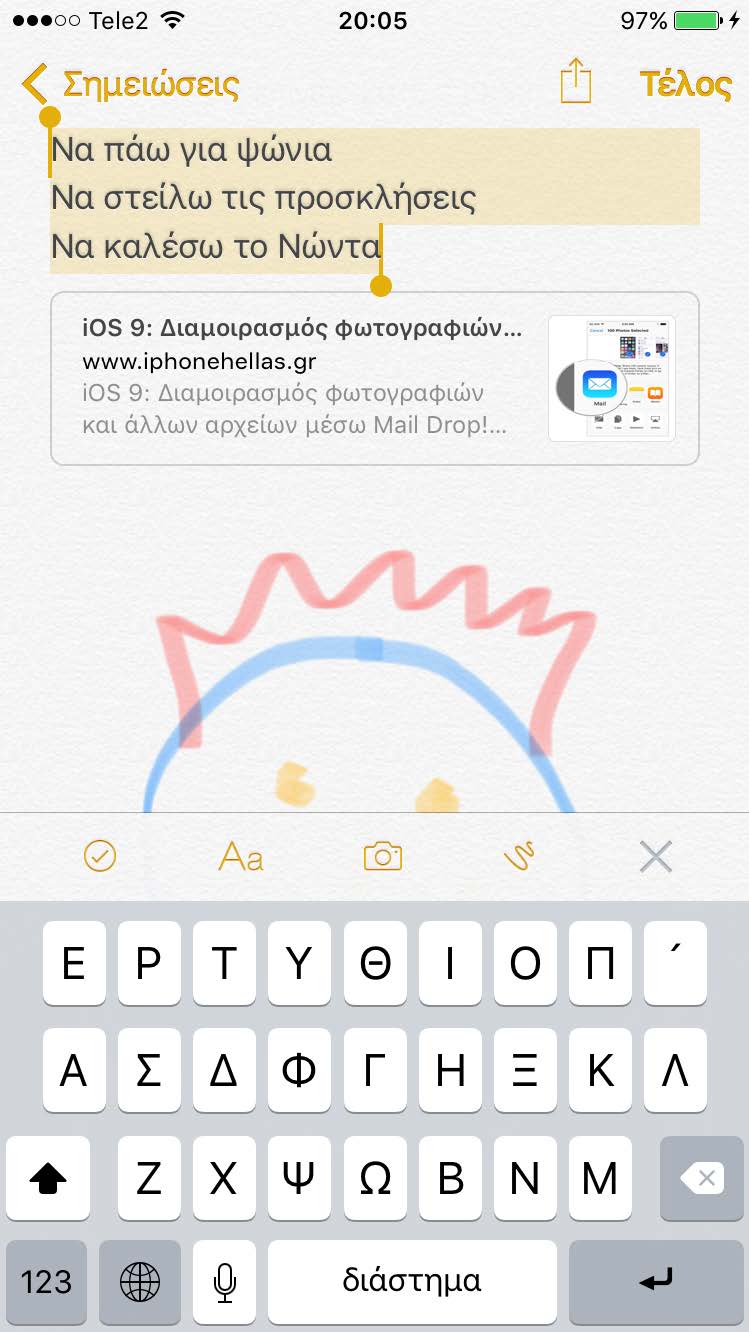The width and height of the screenshot is (749, 1332).
Task: Close the formatting toolbar
Action: pyautogui.click(x=656, y=857)
